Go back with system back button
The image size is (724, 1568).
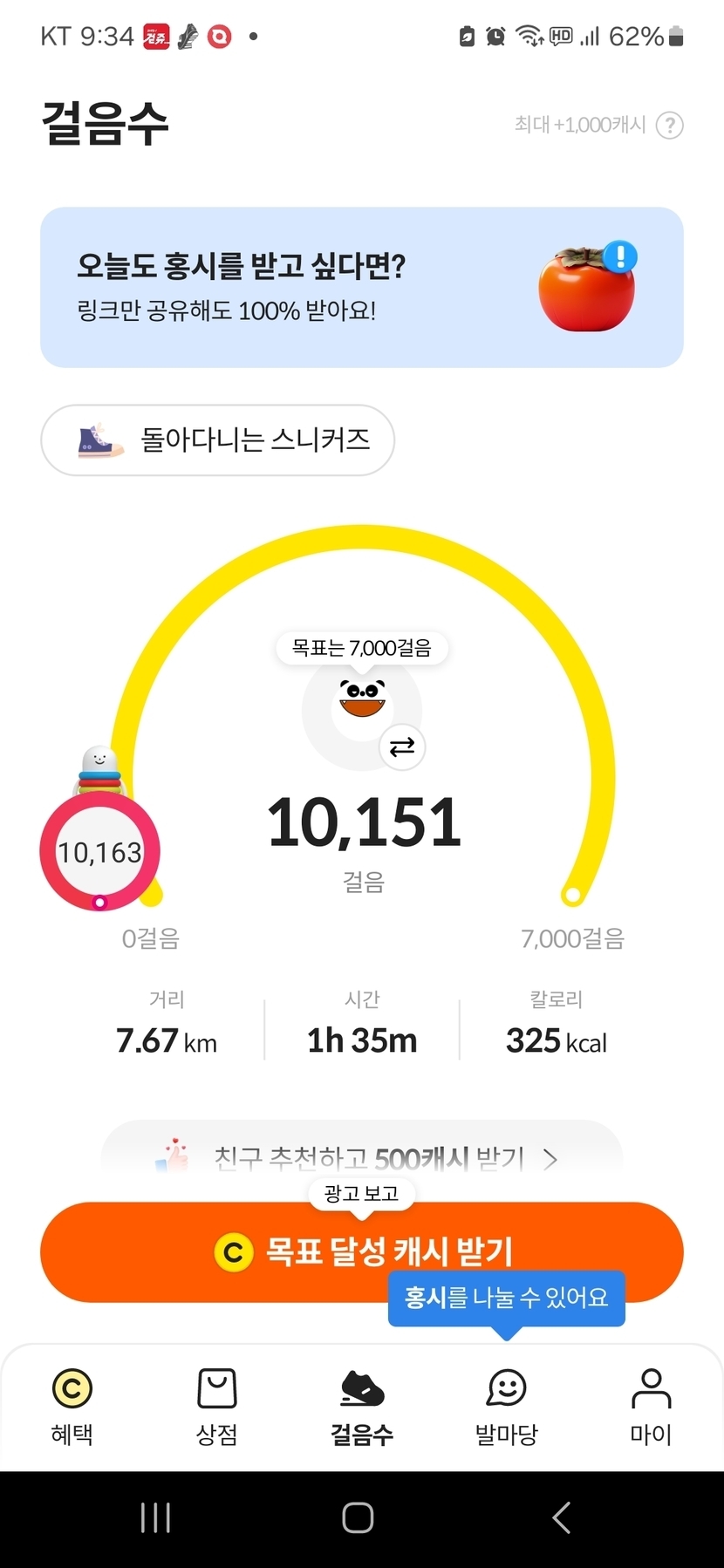562,1518
